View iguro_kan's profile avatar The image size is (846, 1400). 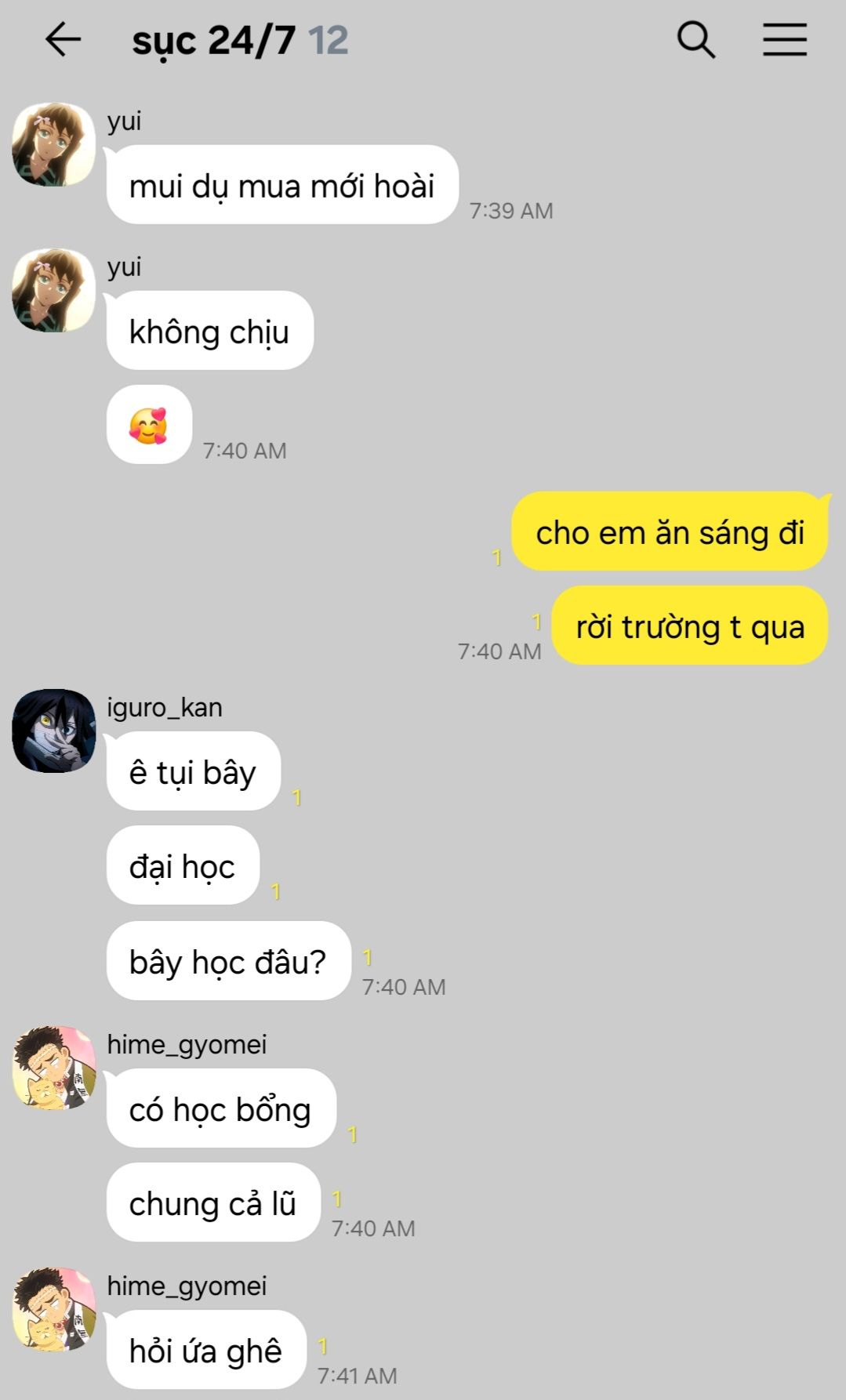coord(53,731)
